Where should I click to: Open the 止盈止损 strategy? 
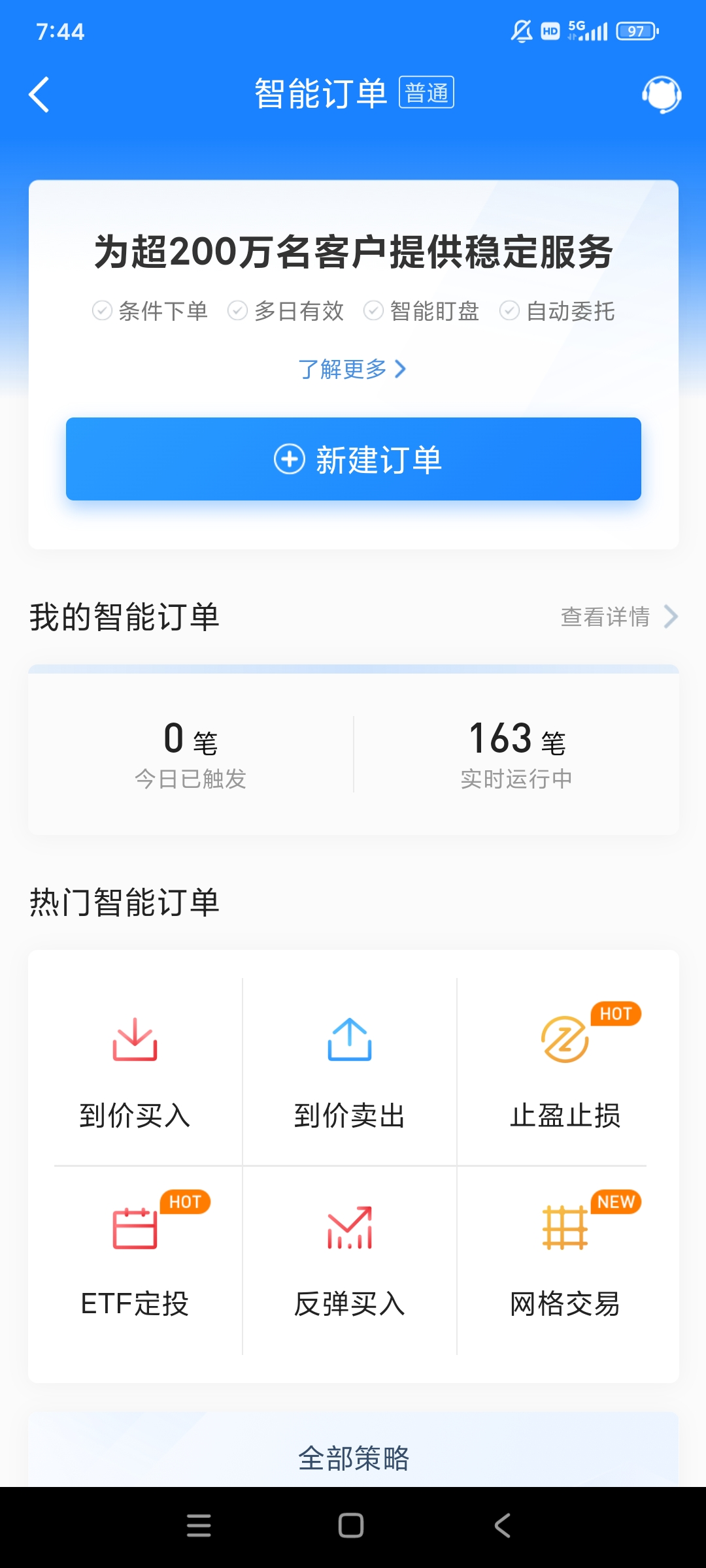(565, 1071)
